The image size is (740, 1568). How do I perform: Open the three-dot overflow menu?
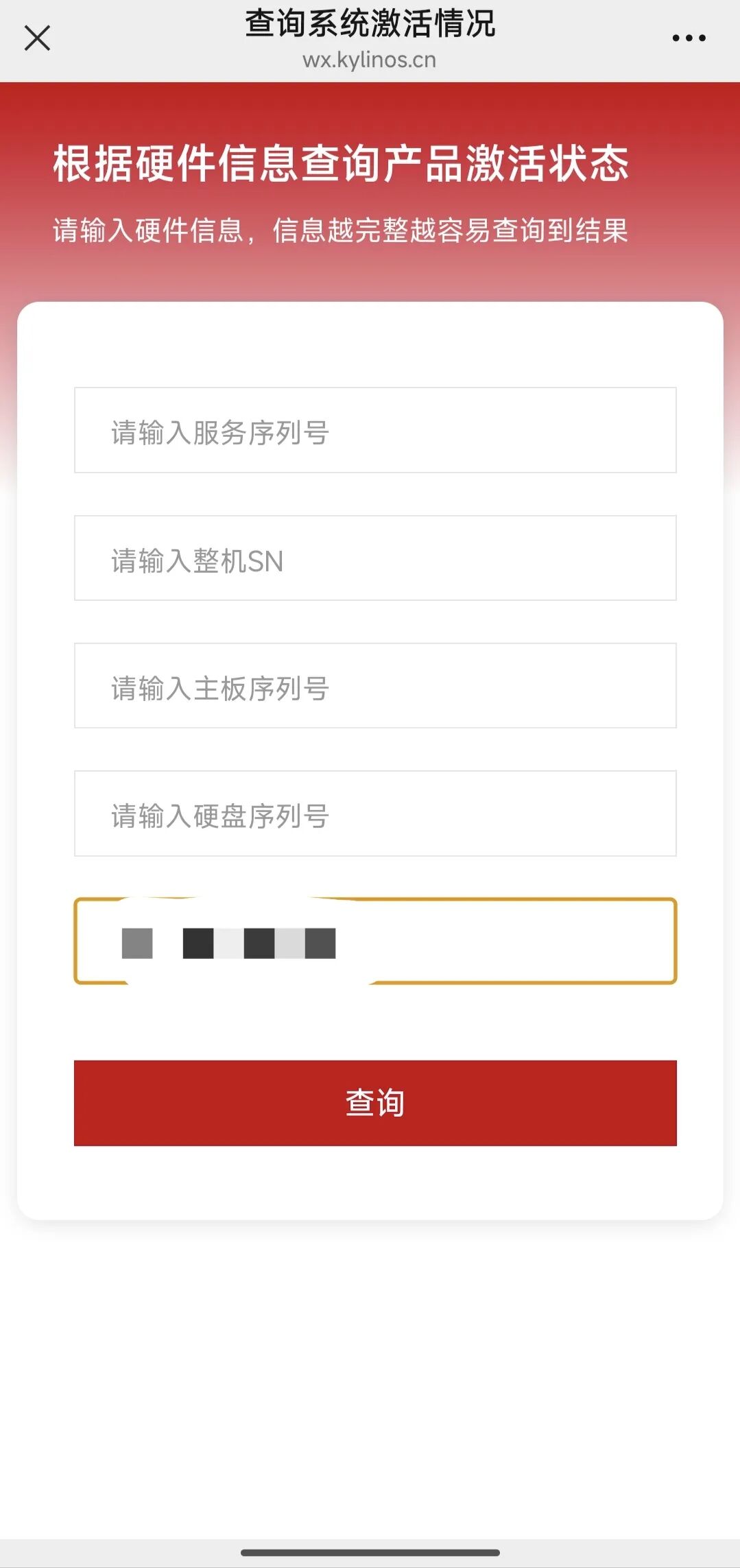689,38
